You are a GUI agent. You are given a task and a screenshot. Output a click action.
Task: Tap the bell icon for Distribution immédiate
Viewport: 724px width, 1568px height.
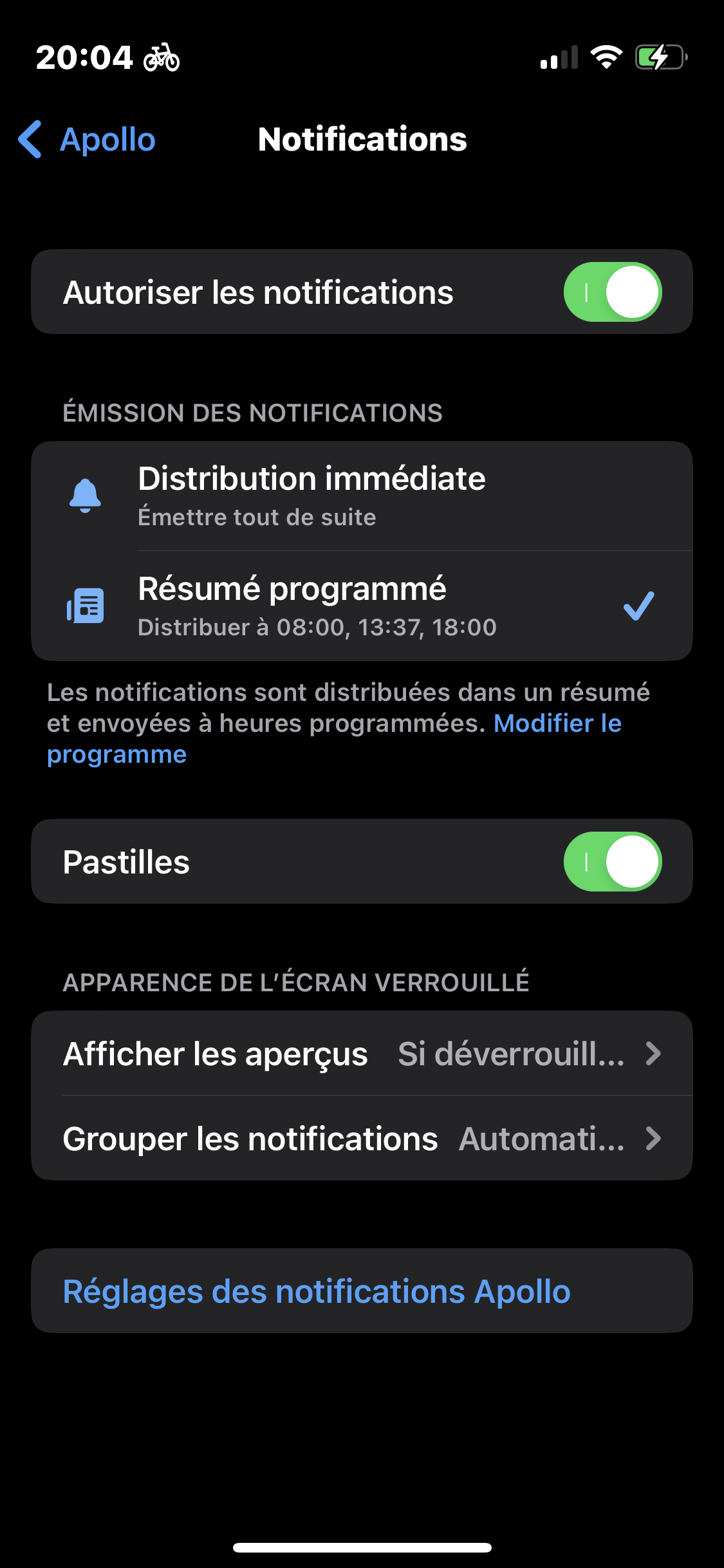coord(86,496)
